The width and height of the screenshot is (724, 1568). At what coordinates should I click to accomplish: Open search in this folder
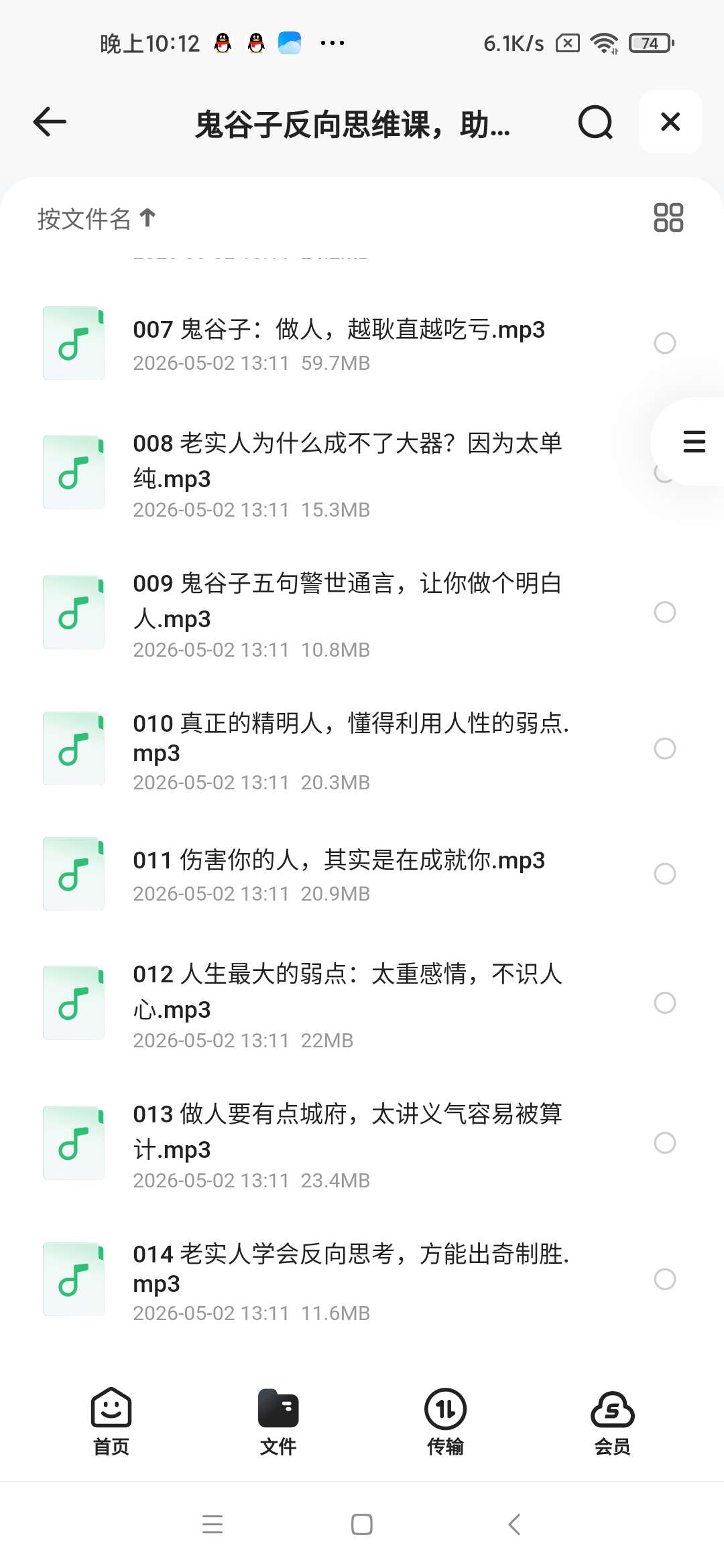(595, 122)
